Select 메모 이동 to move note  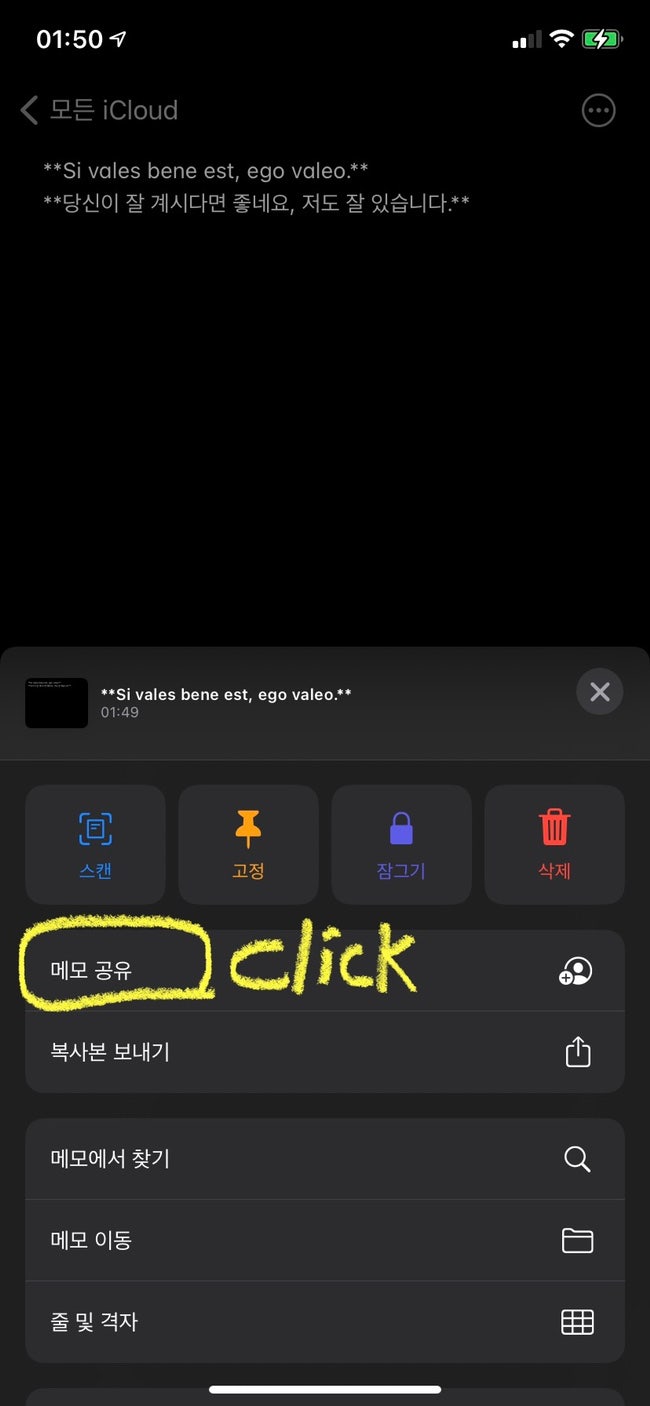[x=325, y=1240]
